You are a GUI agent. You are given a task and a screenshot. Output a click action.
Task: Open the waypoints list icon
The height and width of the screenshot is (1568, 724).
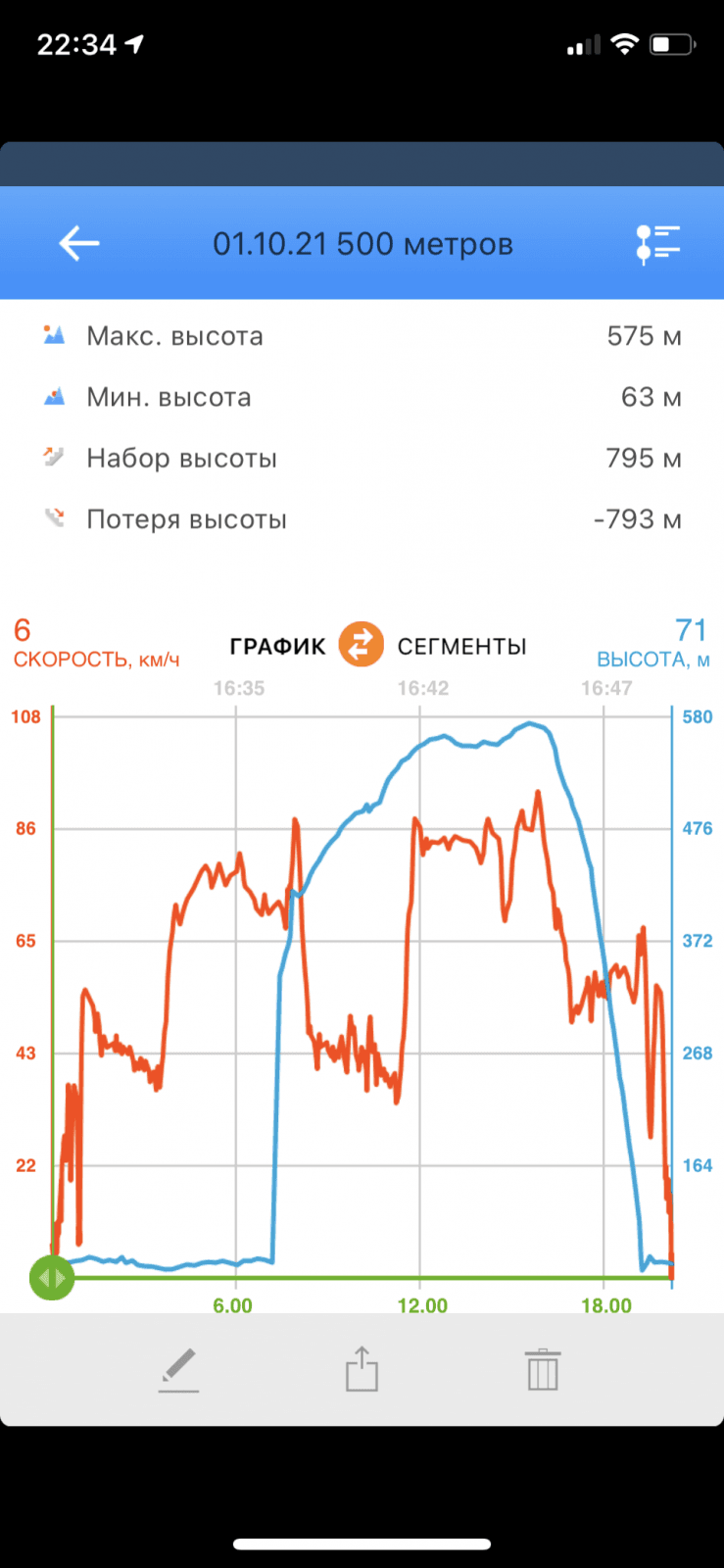[657, 244]
